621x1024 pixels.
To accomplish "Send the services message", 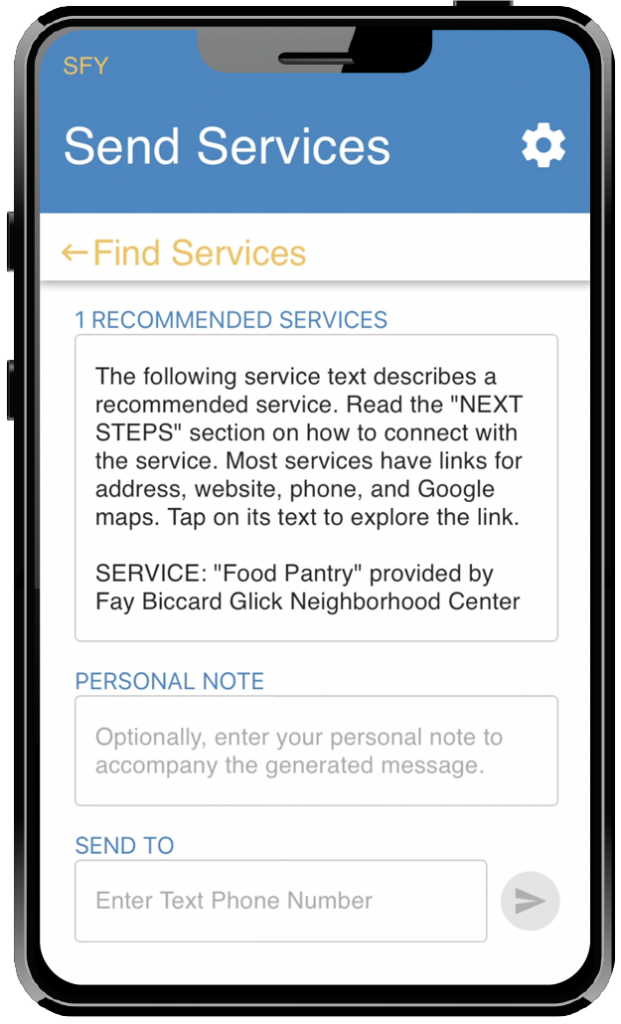I will [x=530, y=901].
